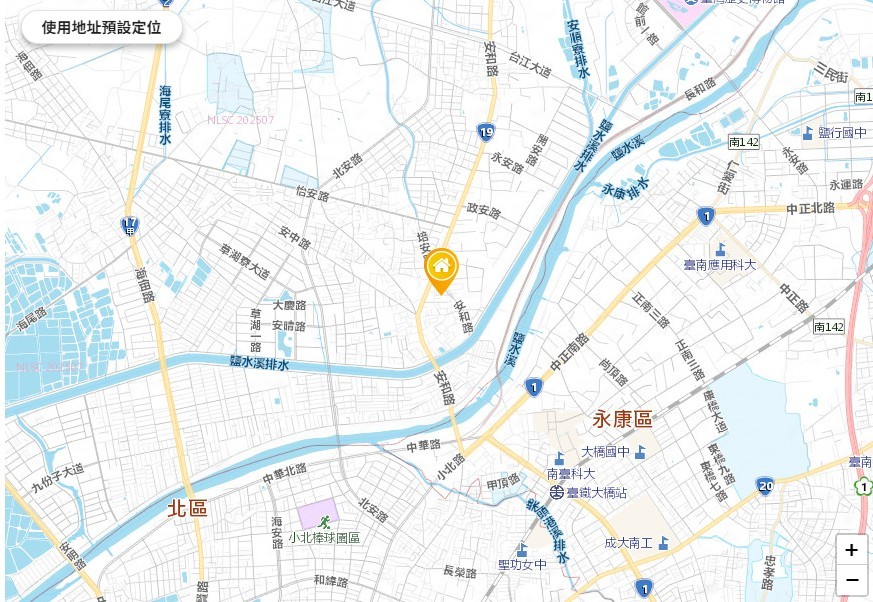Screen dimensions: 873x602
Task: Zoom out the map with minus button
Action: (851, 580)
